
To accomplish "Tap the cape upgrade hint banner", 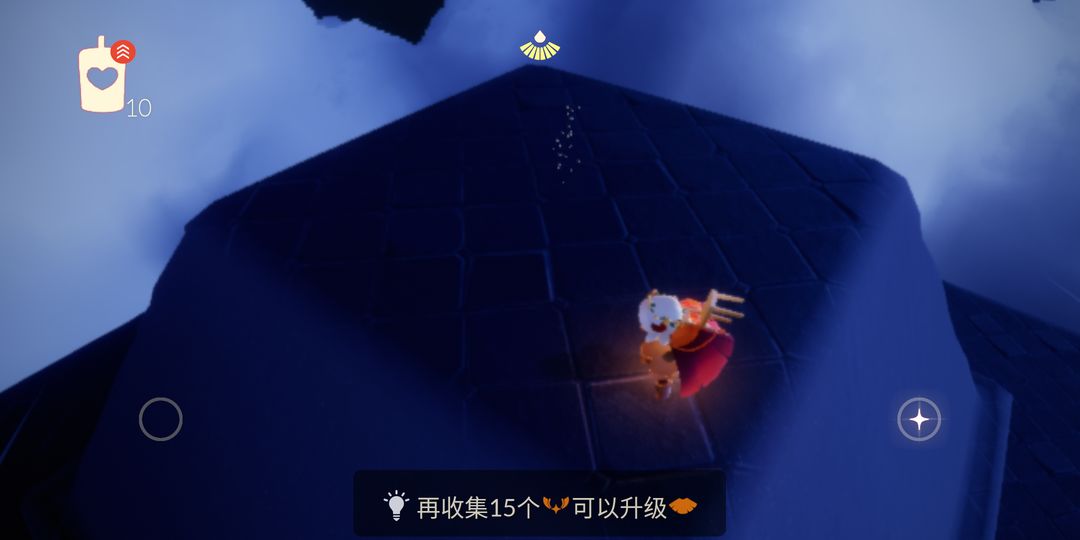I will (540, 506).
